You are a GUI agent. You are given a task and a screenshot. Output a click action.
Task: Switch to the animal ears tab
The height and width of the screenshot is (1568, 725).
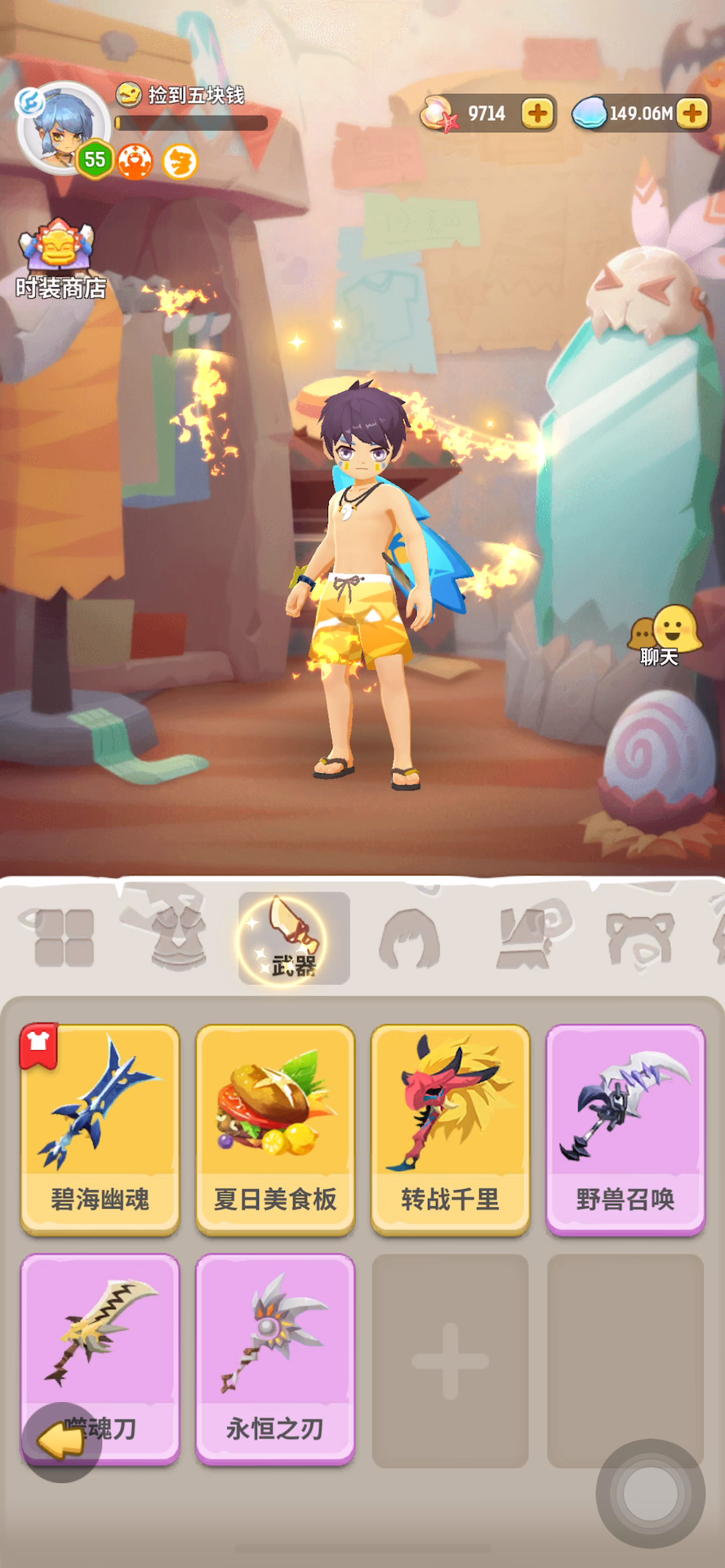[x=642, y=938]
